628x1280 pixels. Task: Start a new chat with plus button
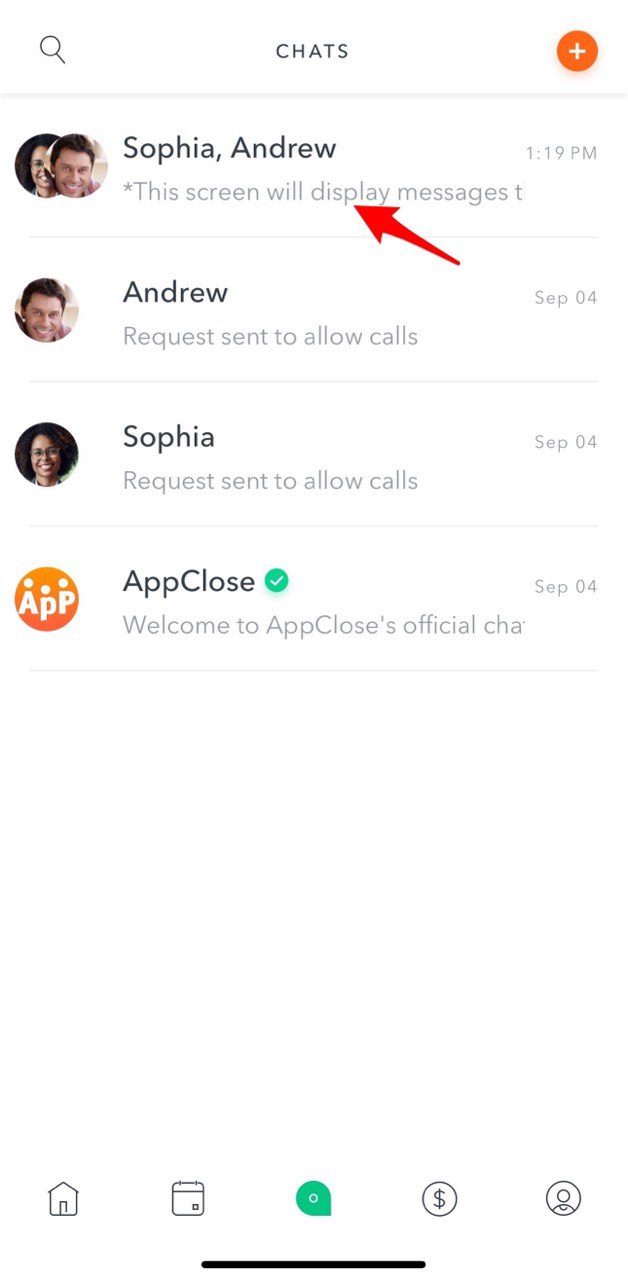tap(577, 50)
